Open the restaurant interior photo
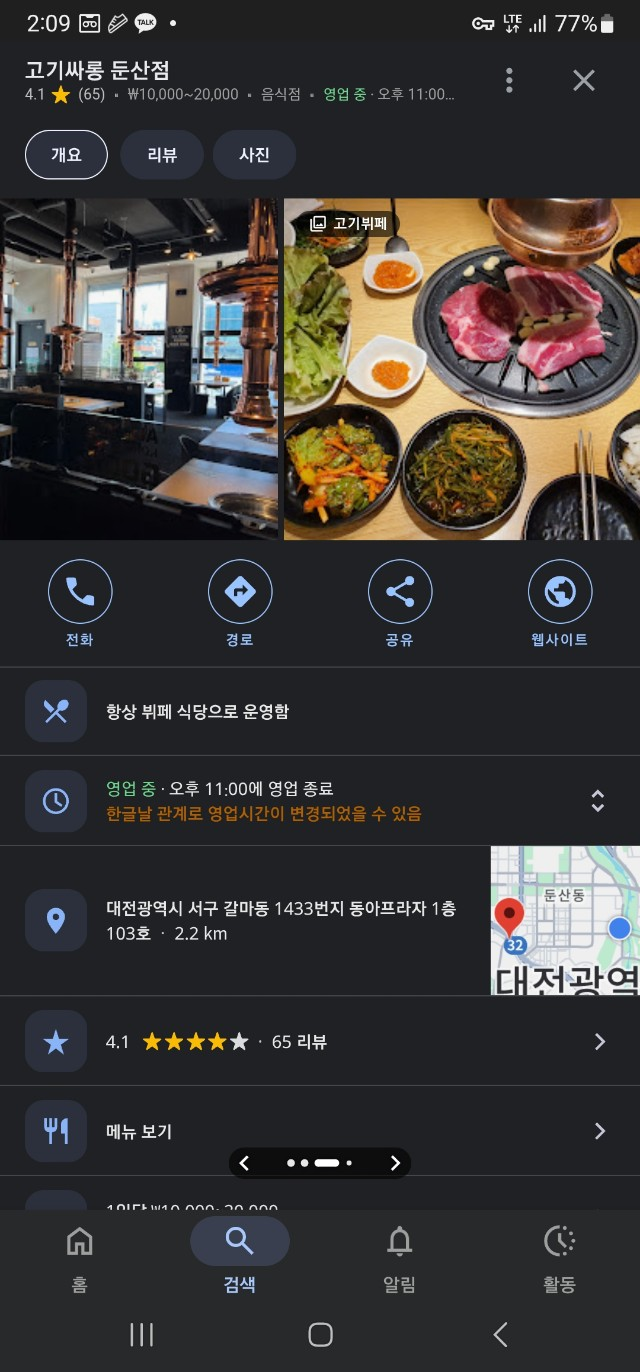The image size is (640, 1372). (x=139, y=369)
